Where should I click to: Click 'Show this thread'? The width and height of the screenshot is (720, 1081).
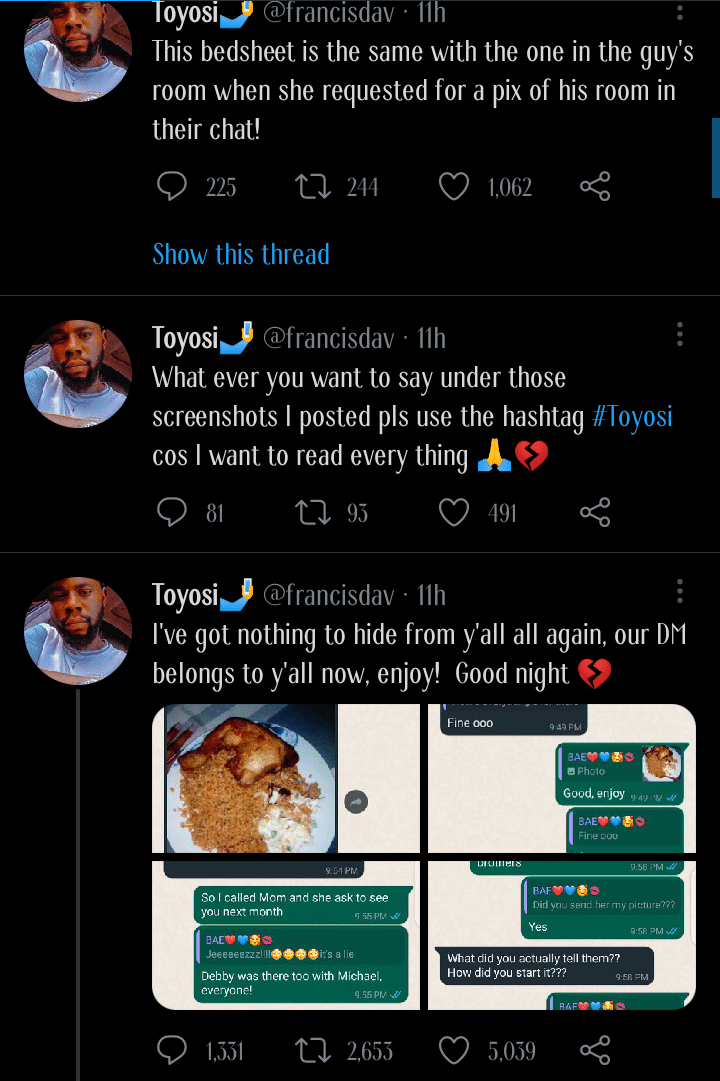(x=241, y=254)
